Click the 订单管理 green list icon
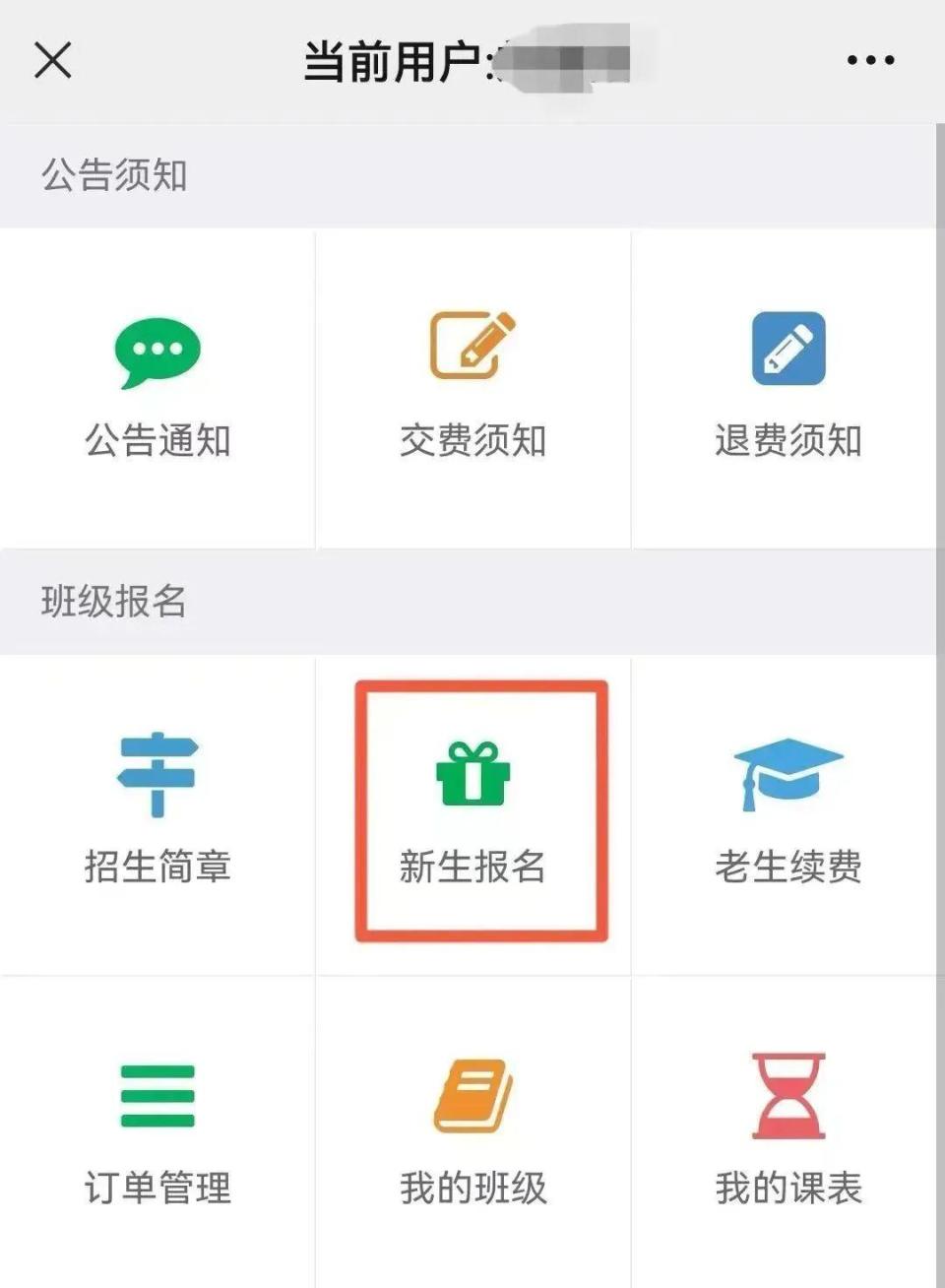945x1288 pixels. 157,1095
